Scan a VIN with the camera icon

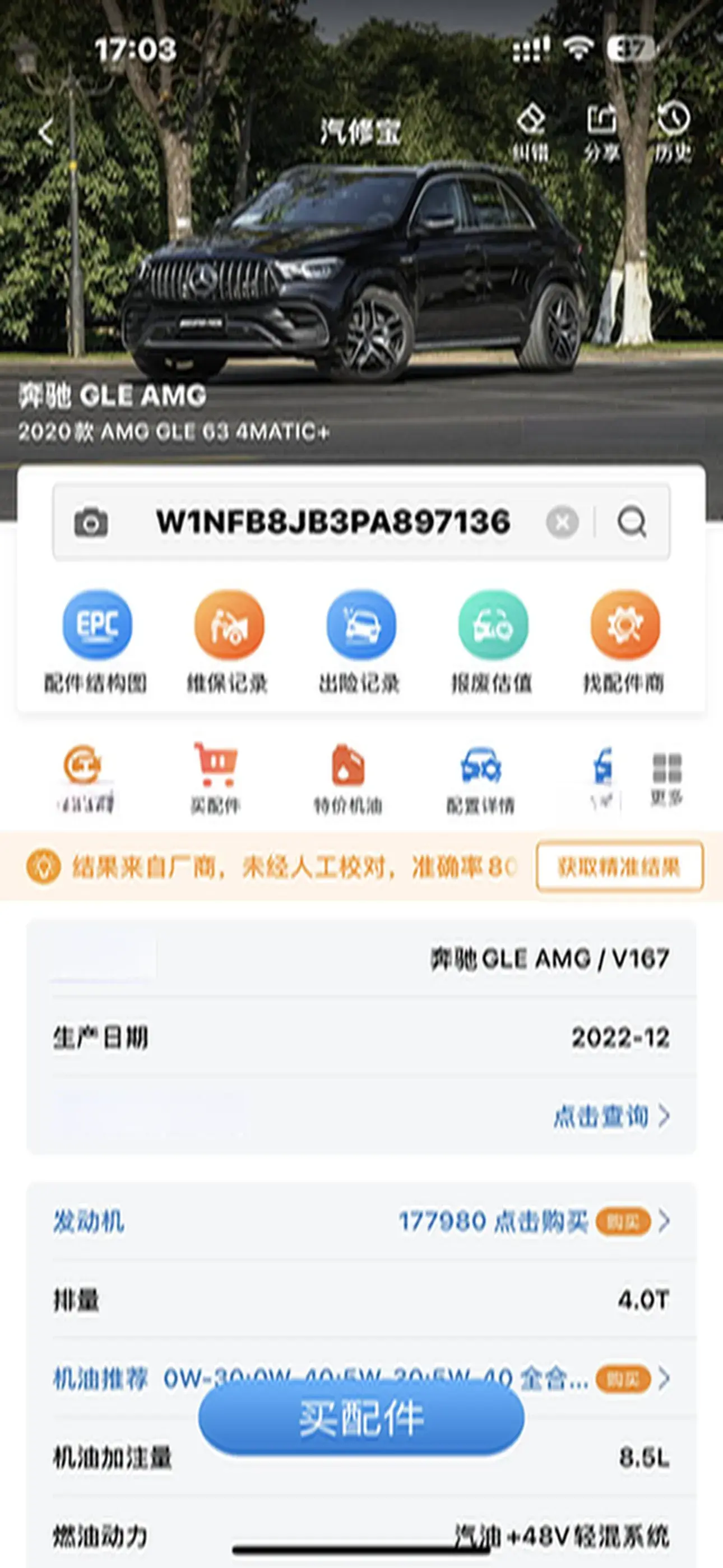tap(91, 522)
